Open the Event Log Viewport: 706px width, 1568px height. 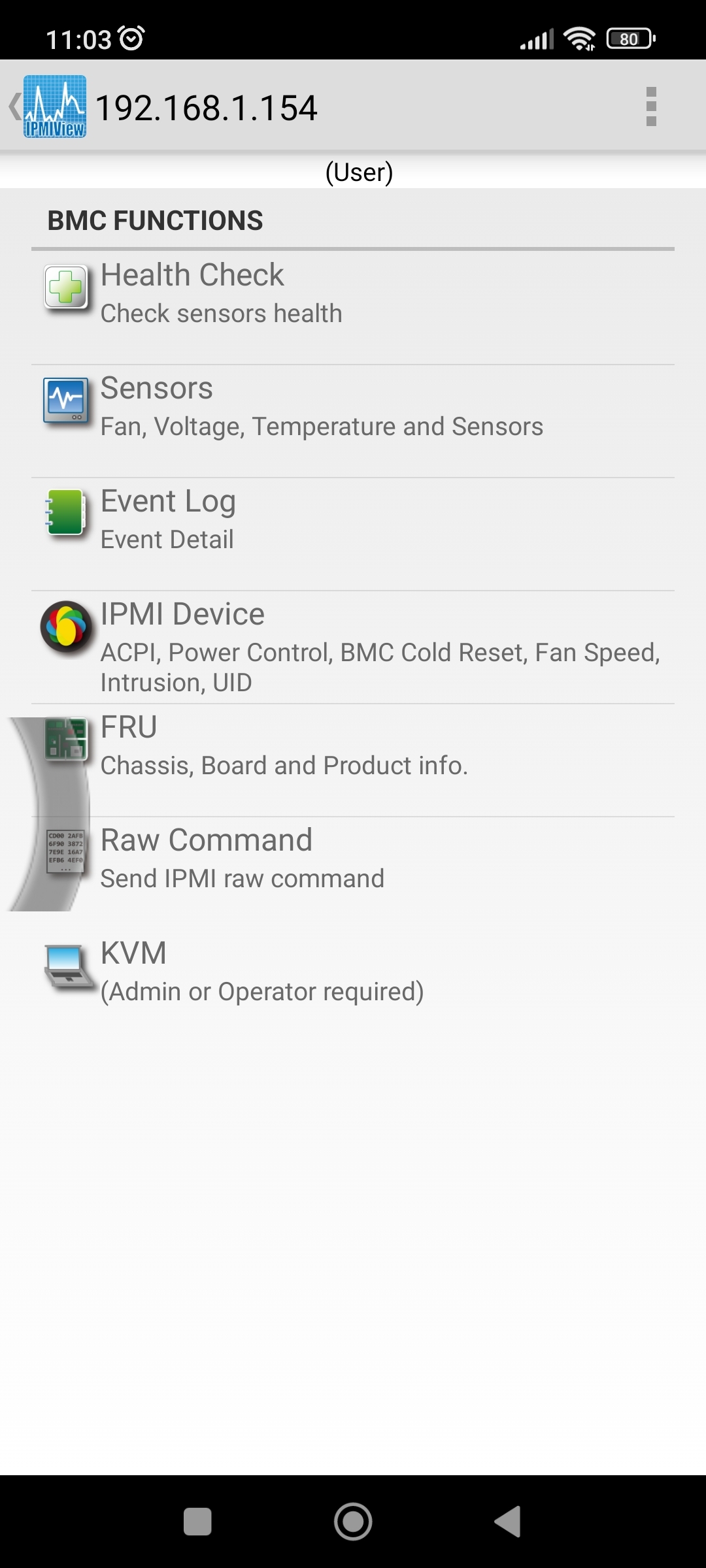point(353,519)
